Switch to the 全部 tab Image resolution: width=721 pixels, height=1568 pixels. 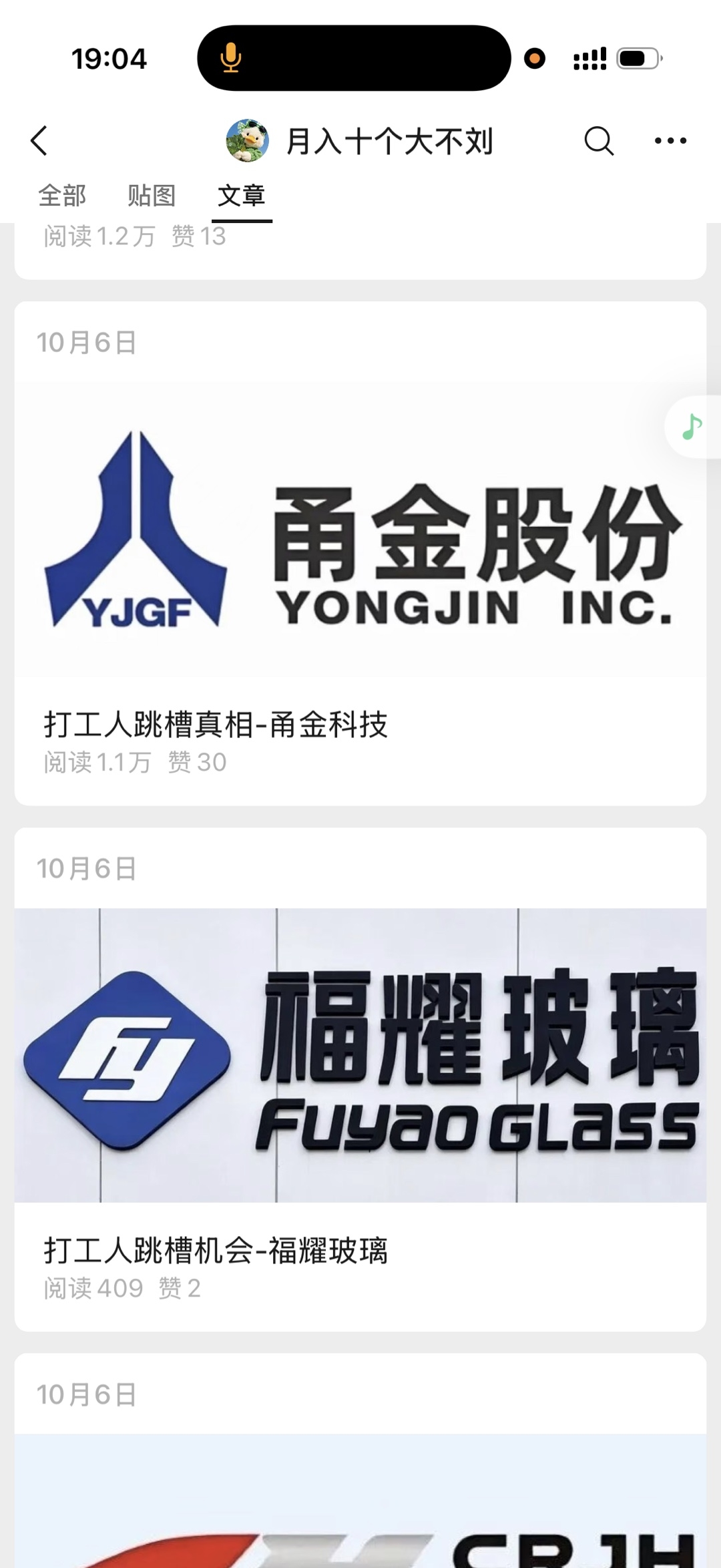[x=62, y=196]
